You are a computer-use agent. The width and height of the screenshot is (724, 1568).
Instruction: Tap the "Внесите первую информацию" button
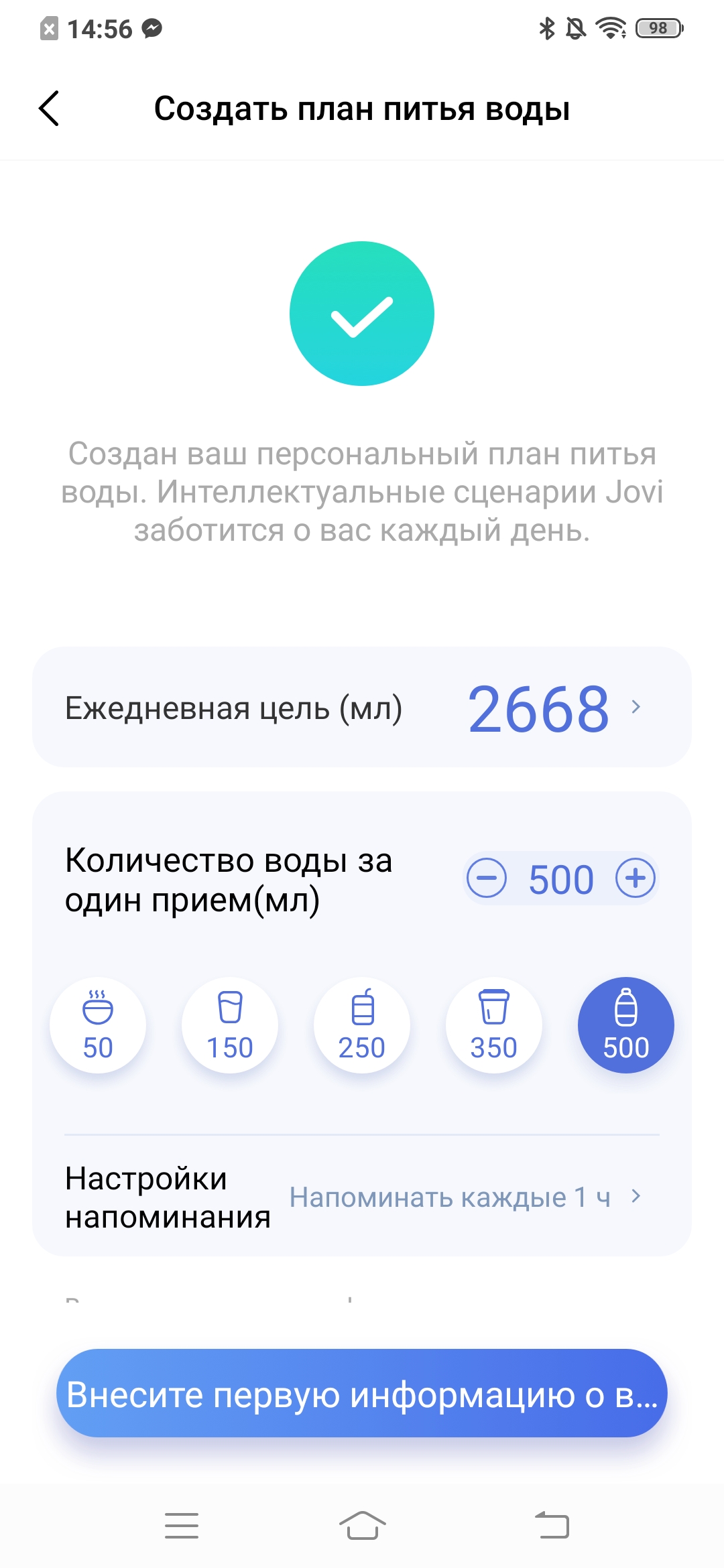tap(362, 1394)
